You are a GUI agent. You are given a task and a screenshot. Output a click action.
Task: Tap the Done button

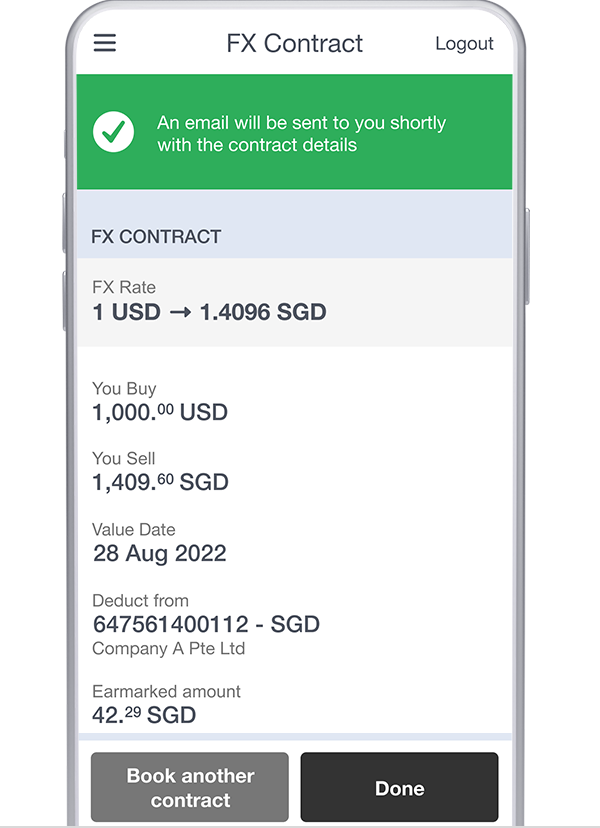399,788
